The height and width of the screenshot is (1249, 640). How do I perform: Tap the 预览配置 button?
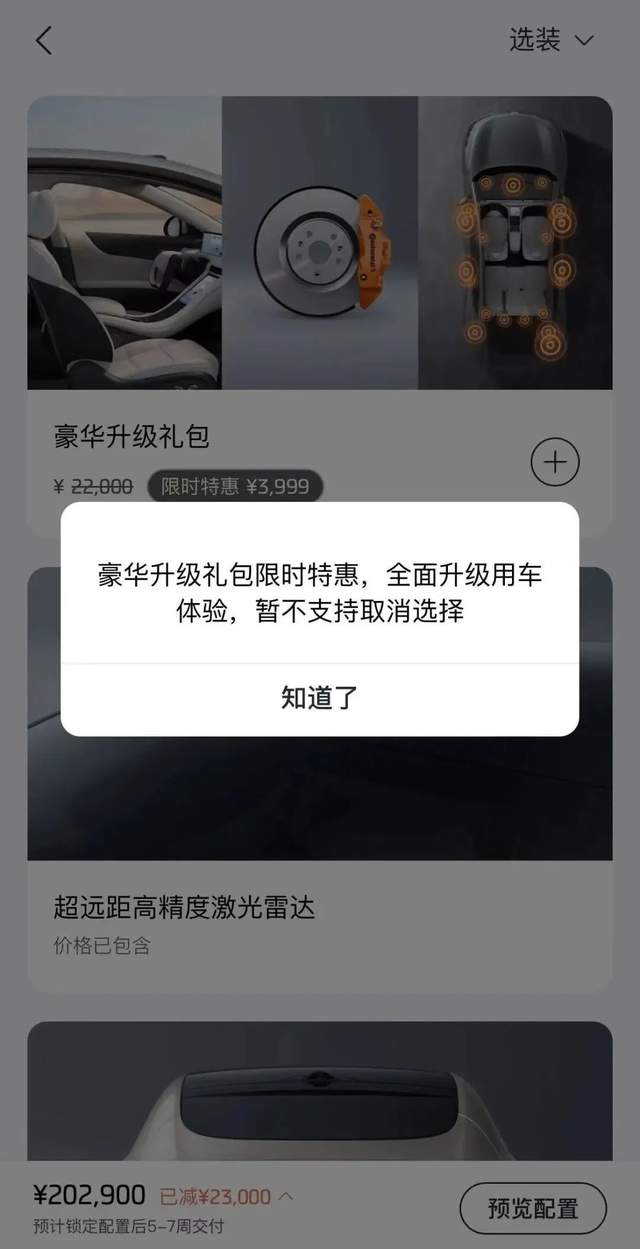(532, 1208)
